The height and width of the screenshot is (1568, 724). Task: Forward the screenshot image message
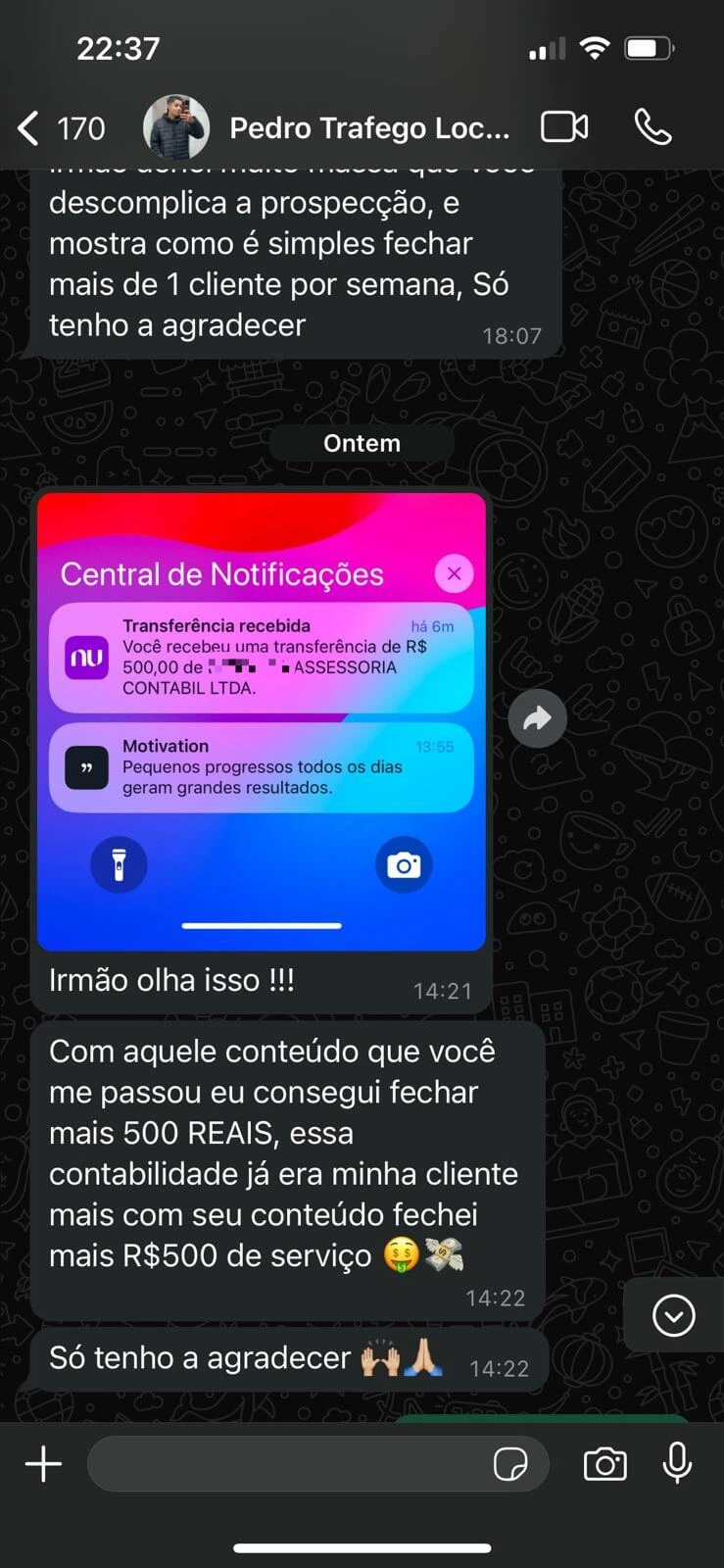pyautogui.click(x=537, y=719)
